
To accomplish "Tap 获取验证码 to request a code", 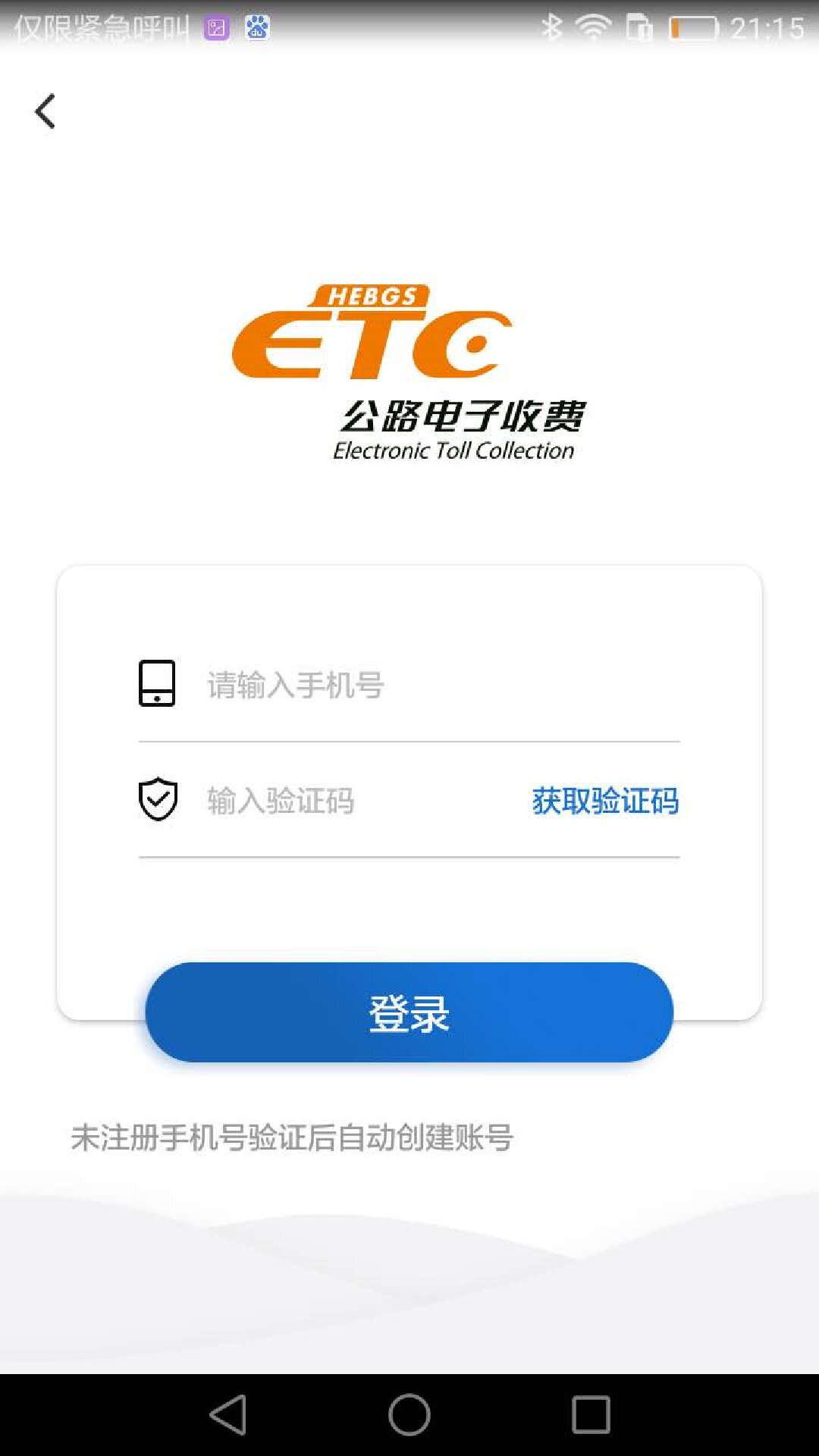I will (x=604, y=802).
